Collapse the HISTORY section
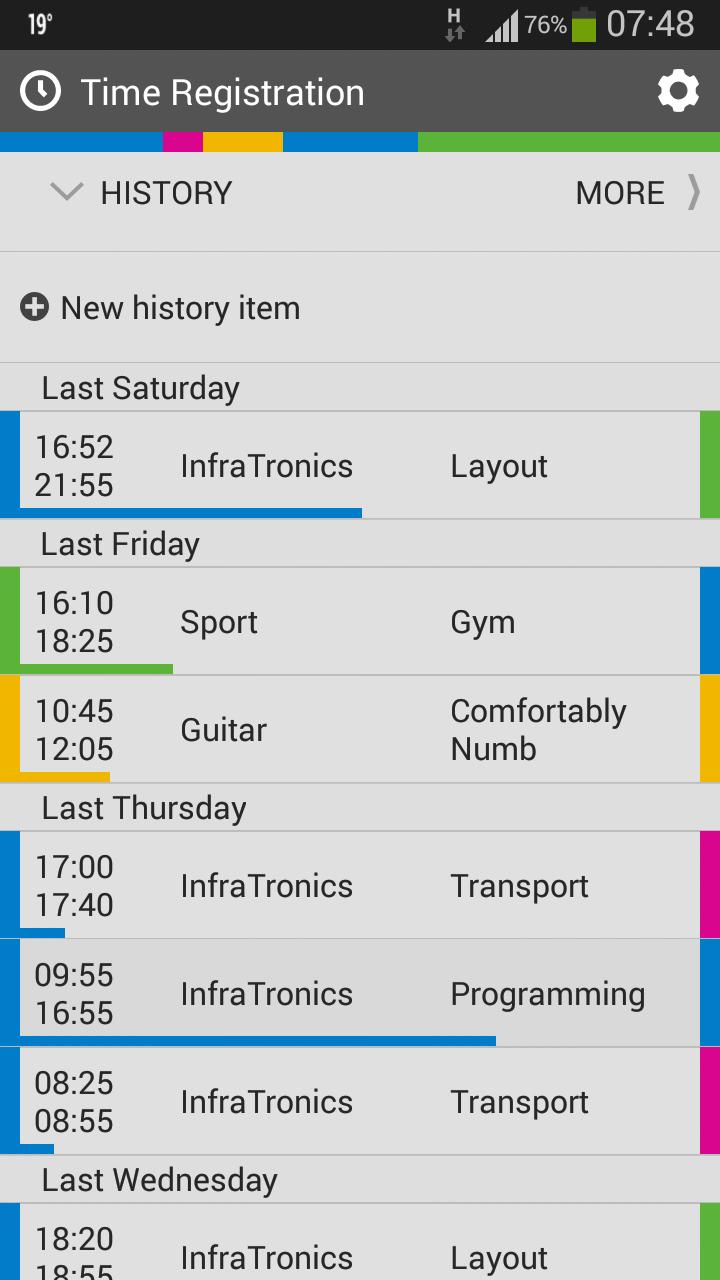The height and width of the screenshot is (1280, 720). [x=66, y=192]
